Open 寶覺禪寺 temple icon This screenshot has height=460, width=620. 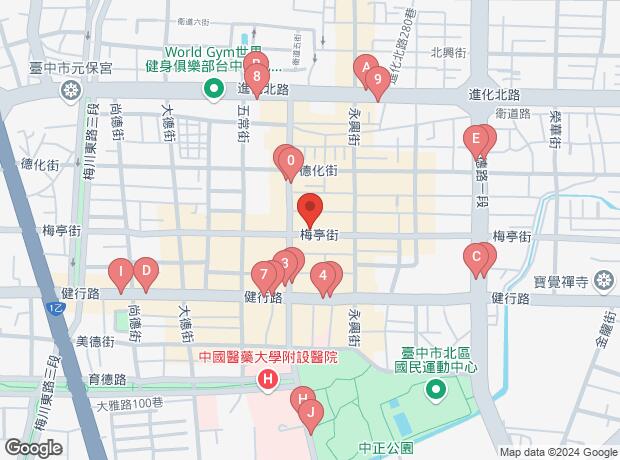[x=602, y=282]
